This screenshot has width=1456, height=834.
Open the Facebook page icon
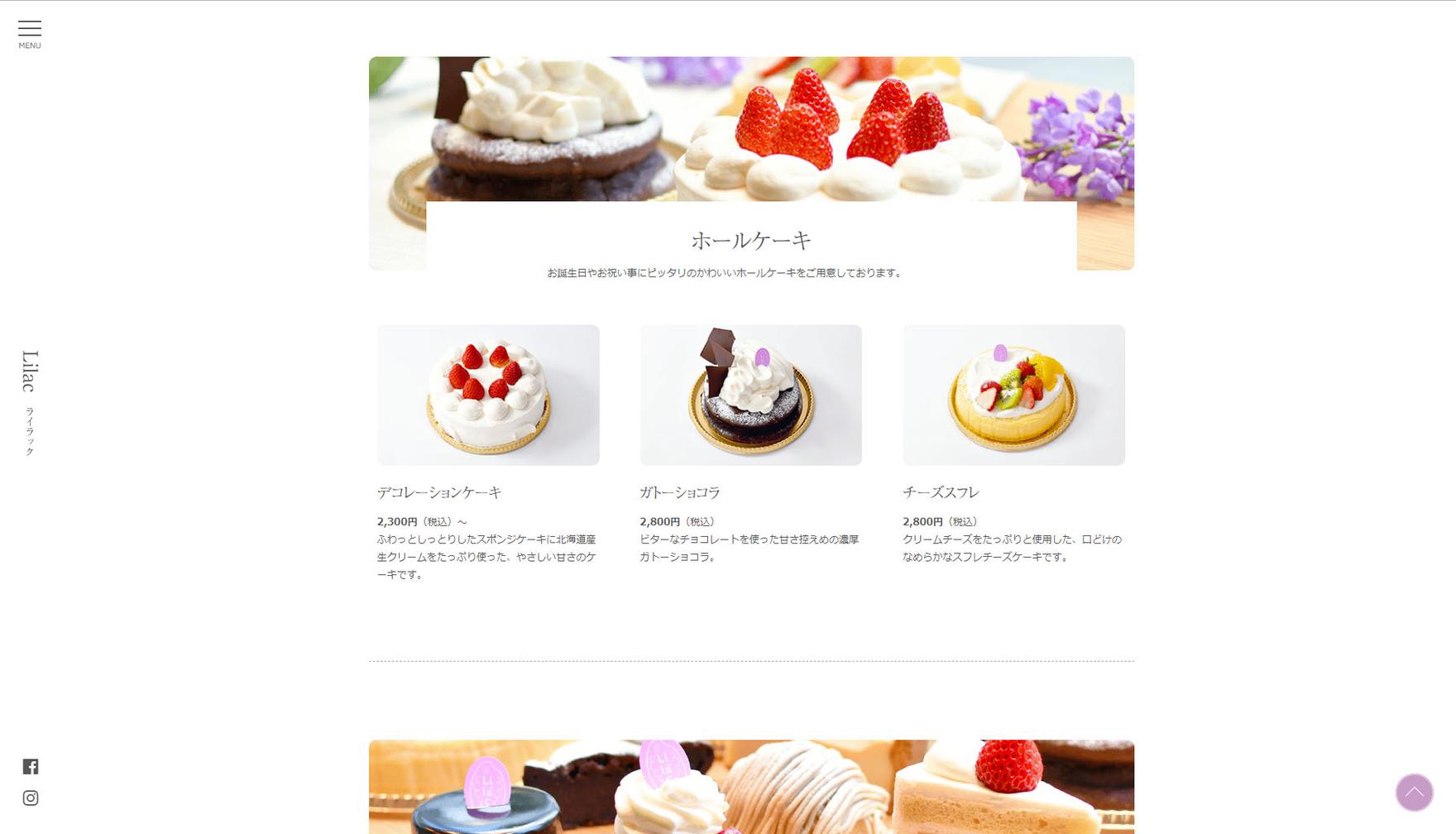point(31,767)
